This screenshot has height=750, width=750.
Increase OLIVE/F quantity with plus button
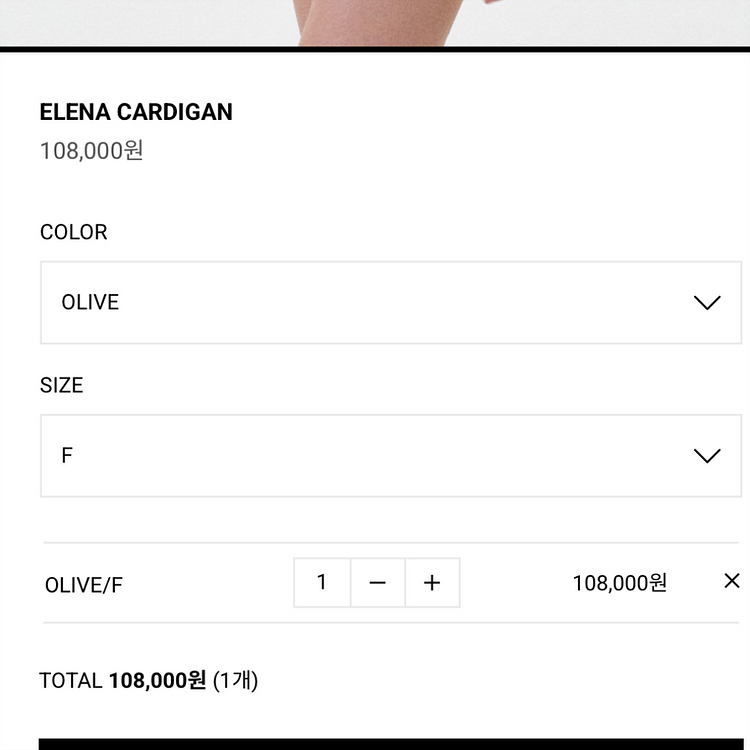432,583
